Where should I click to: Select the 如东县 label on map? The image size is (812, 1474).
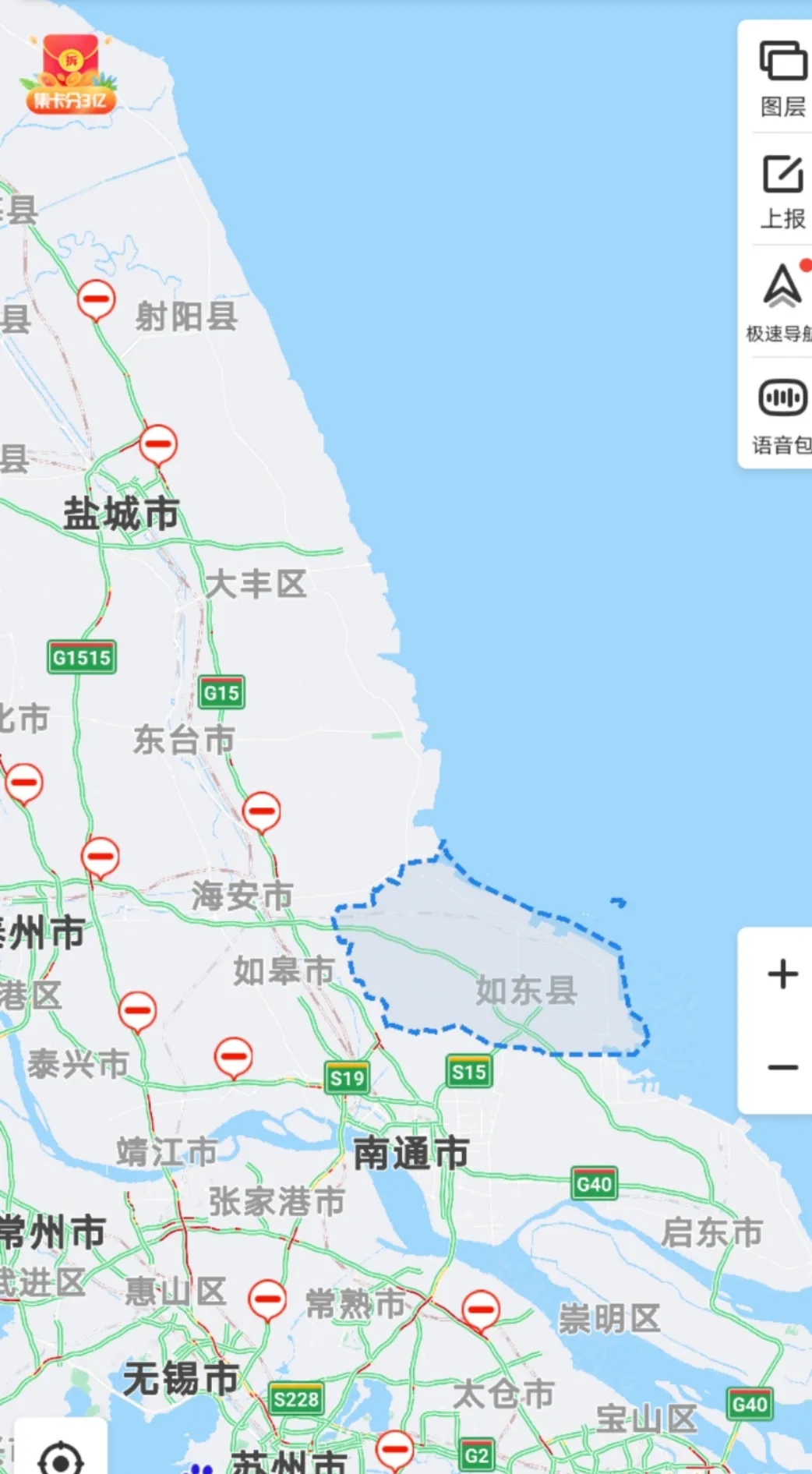click(x=526, y=992)
